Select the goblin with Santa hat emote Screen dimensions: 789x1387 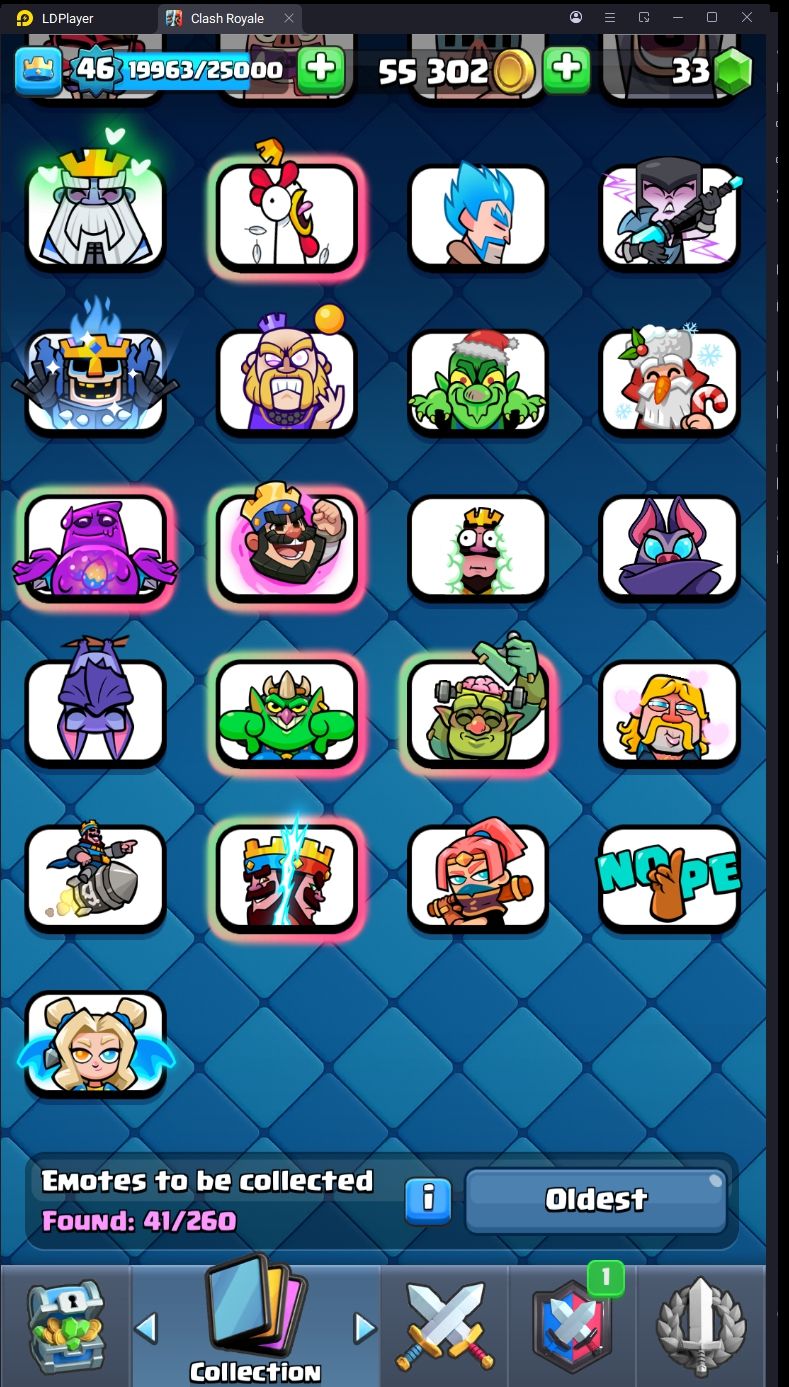(478, 381)
